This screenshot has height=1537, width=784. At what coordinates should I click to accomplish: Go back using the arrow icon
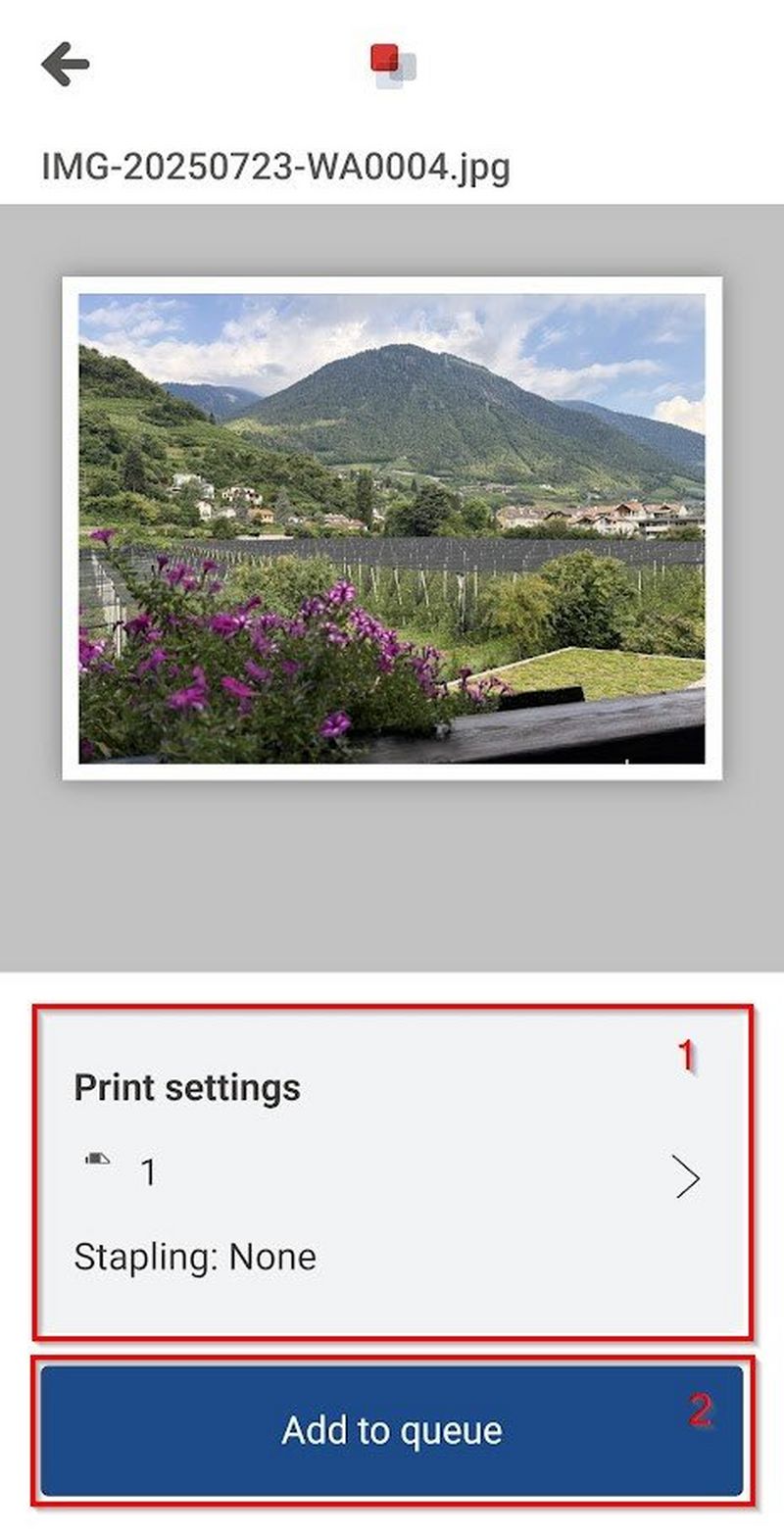[66, 65]
